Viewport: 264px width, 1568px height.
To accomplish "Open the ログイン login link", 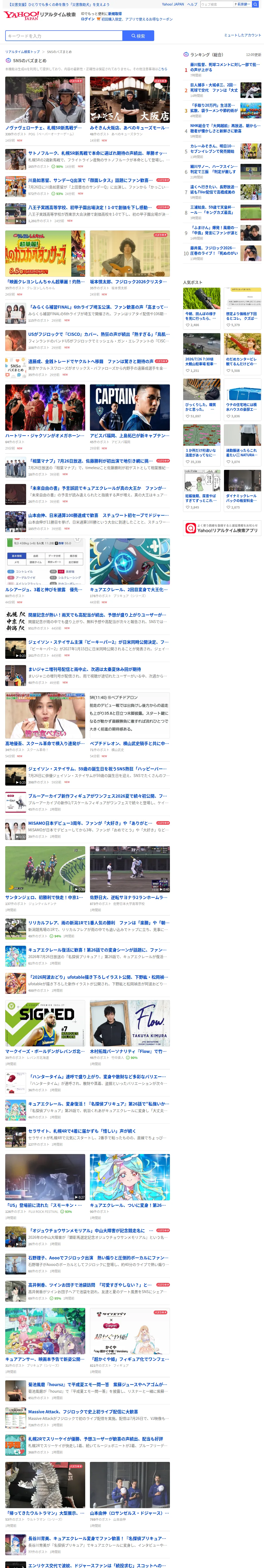I will point(88,19).
